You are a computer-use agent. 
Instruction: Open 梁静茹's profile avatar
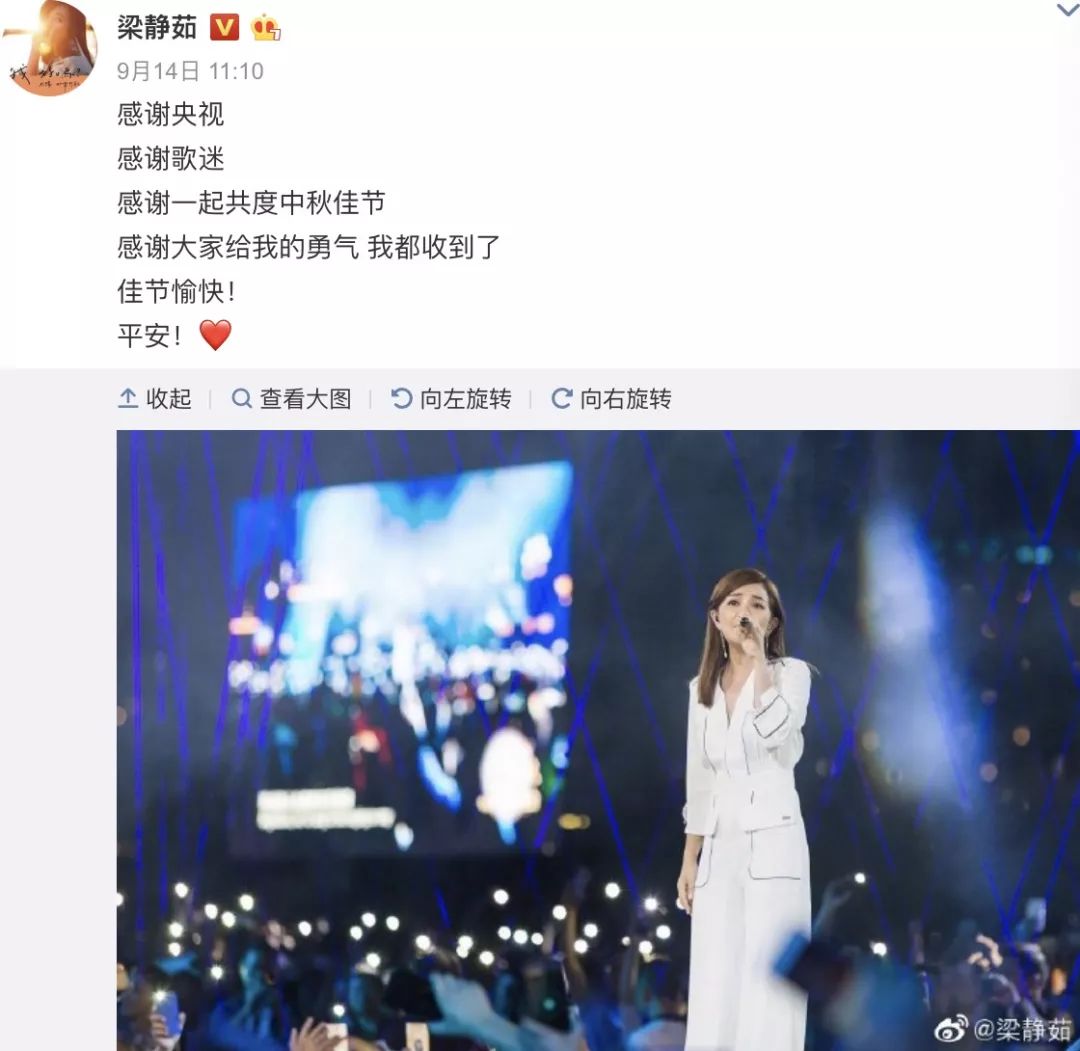[x=48, y=48]
